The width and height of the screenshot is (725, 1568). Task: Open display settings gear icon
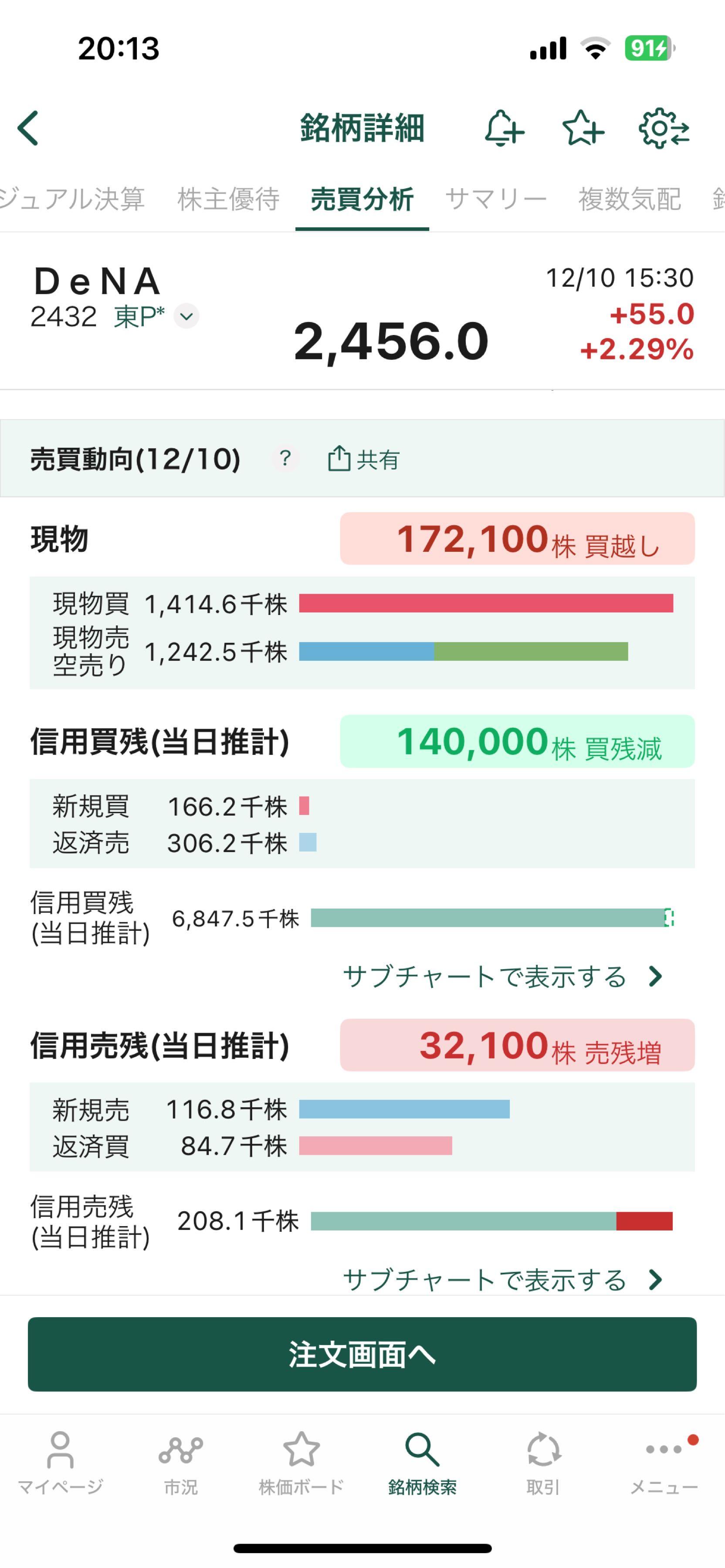point(663,128)
